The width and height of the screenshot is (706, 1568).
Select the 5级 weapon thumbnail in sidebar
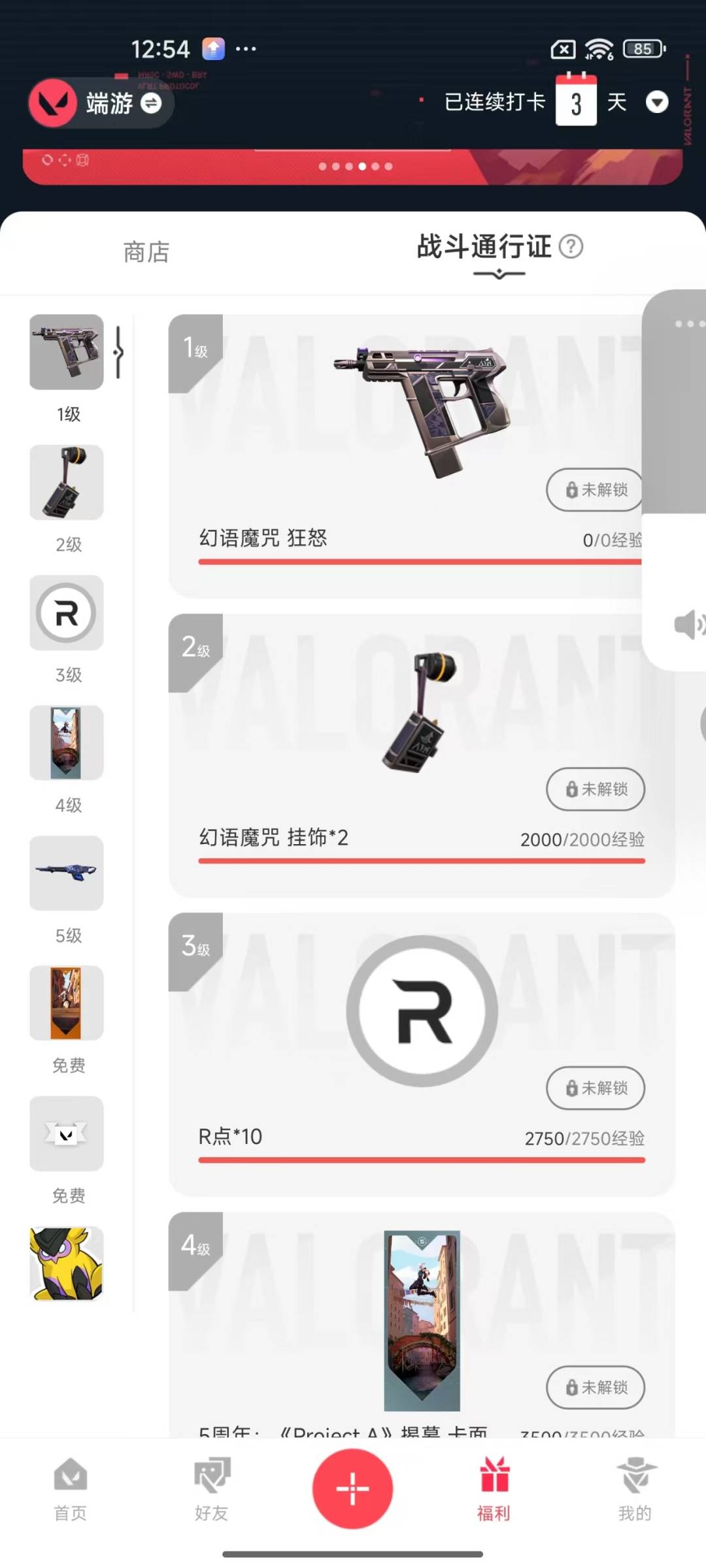[67, 873]
